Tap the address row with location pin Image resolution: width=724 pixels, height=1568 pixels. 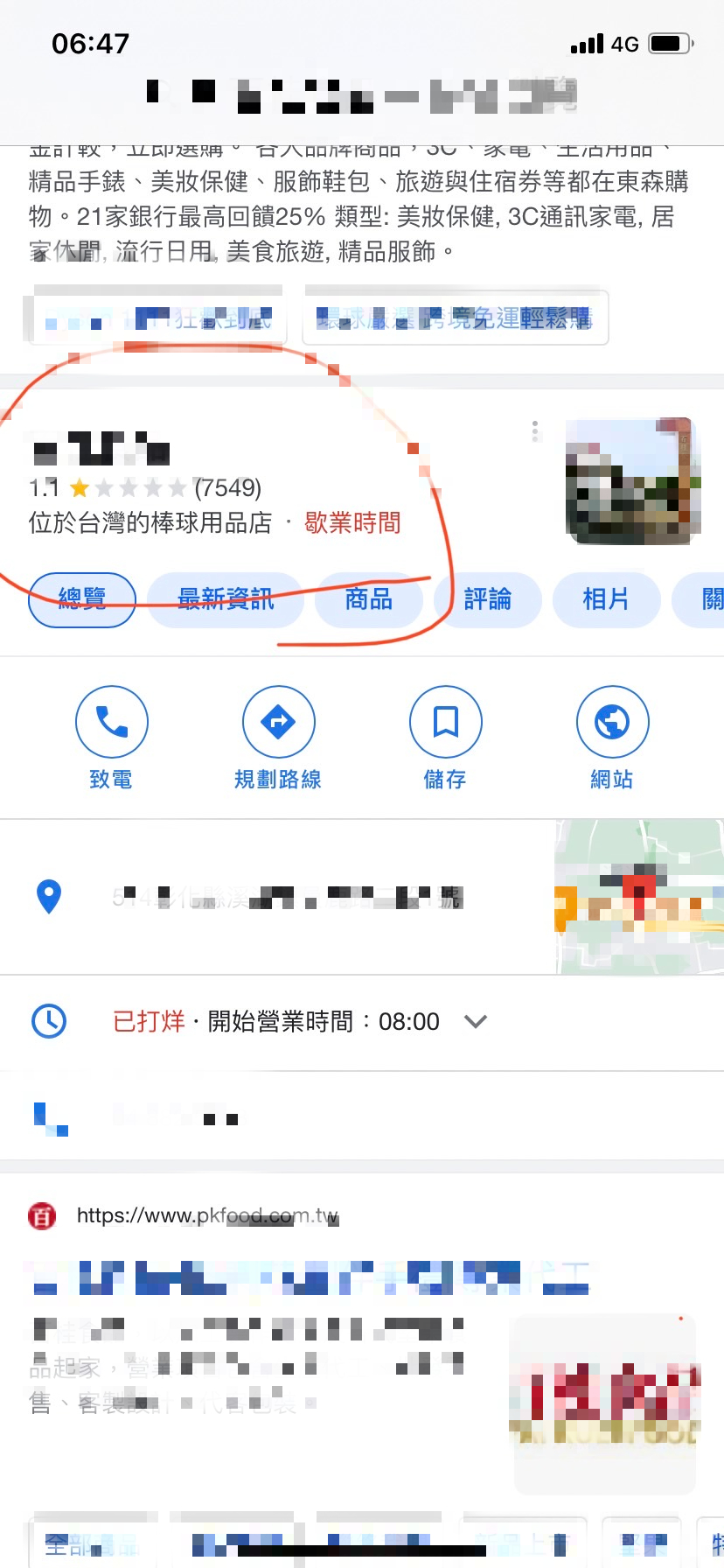coord(289,897)
